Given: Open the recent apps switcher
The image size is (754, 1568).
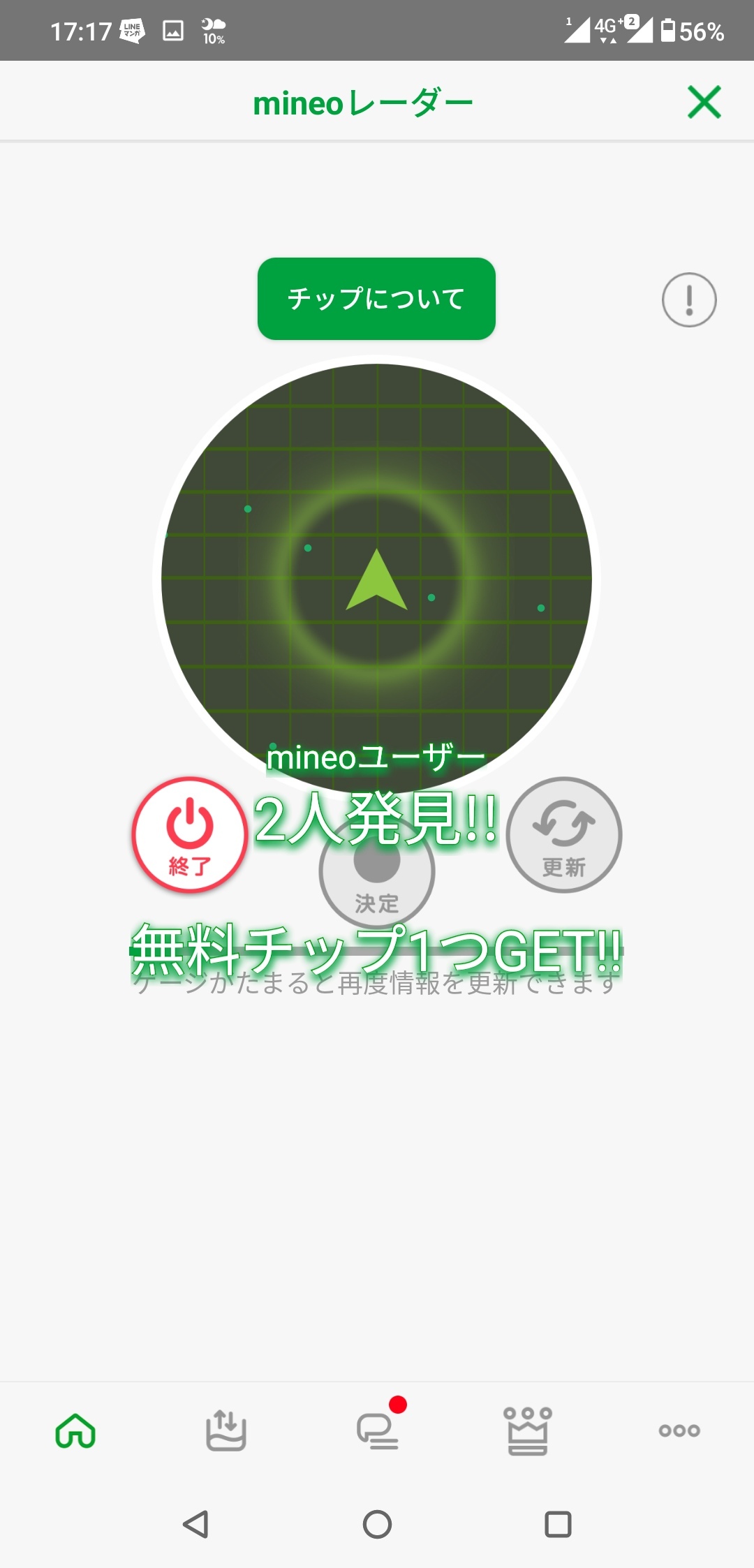Looking at the screenshot, I should [558, 1525].
